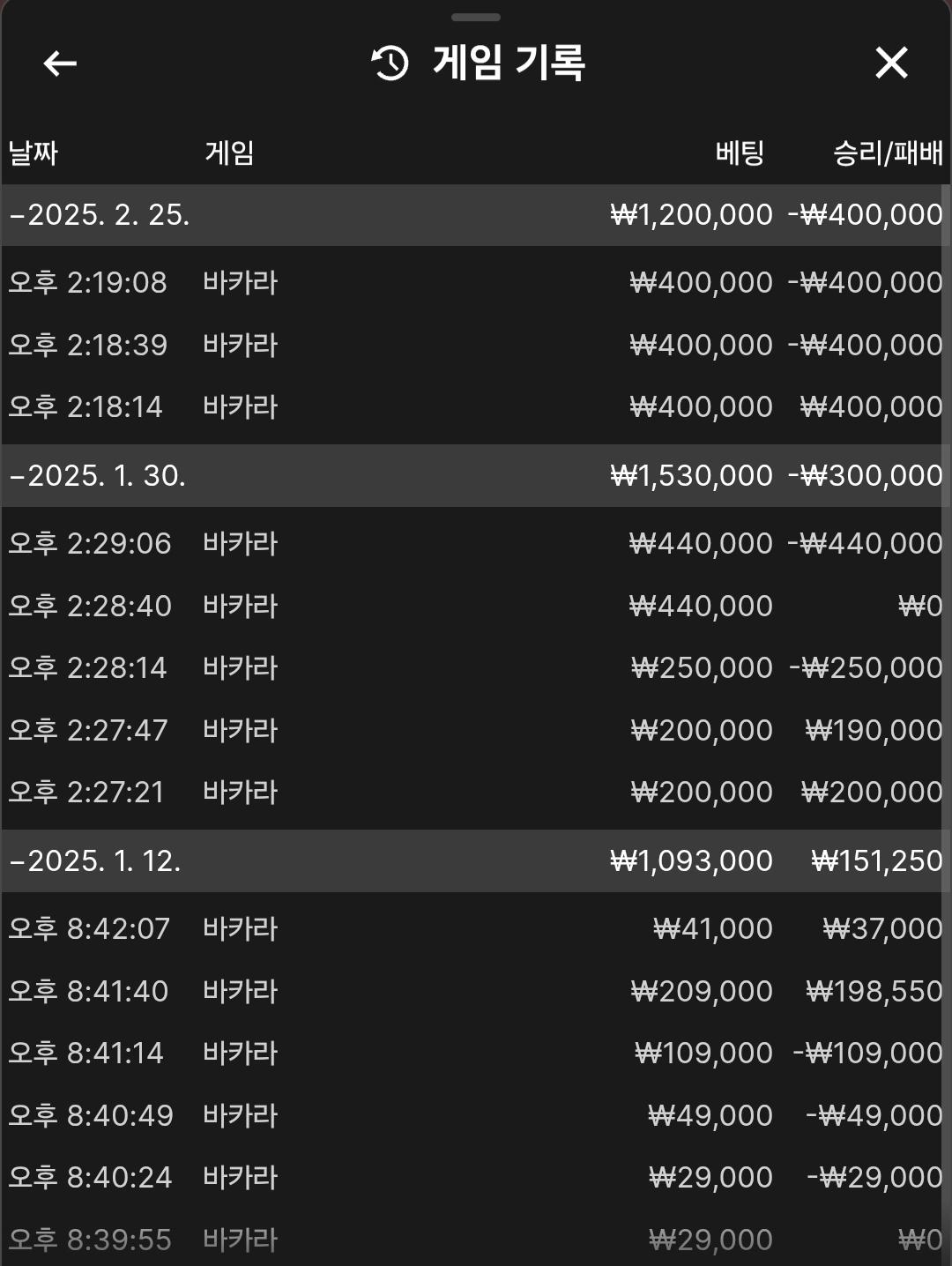Open the 오후 2:19:08 바카라 record
The height and width of the screenshot is (1266, 952).
click(x=474, y=283)
